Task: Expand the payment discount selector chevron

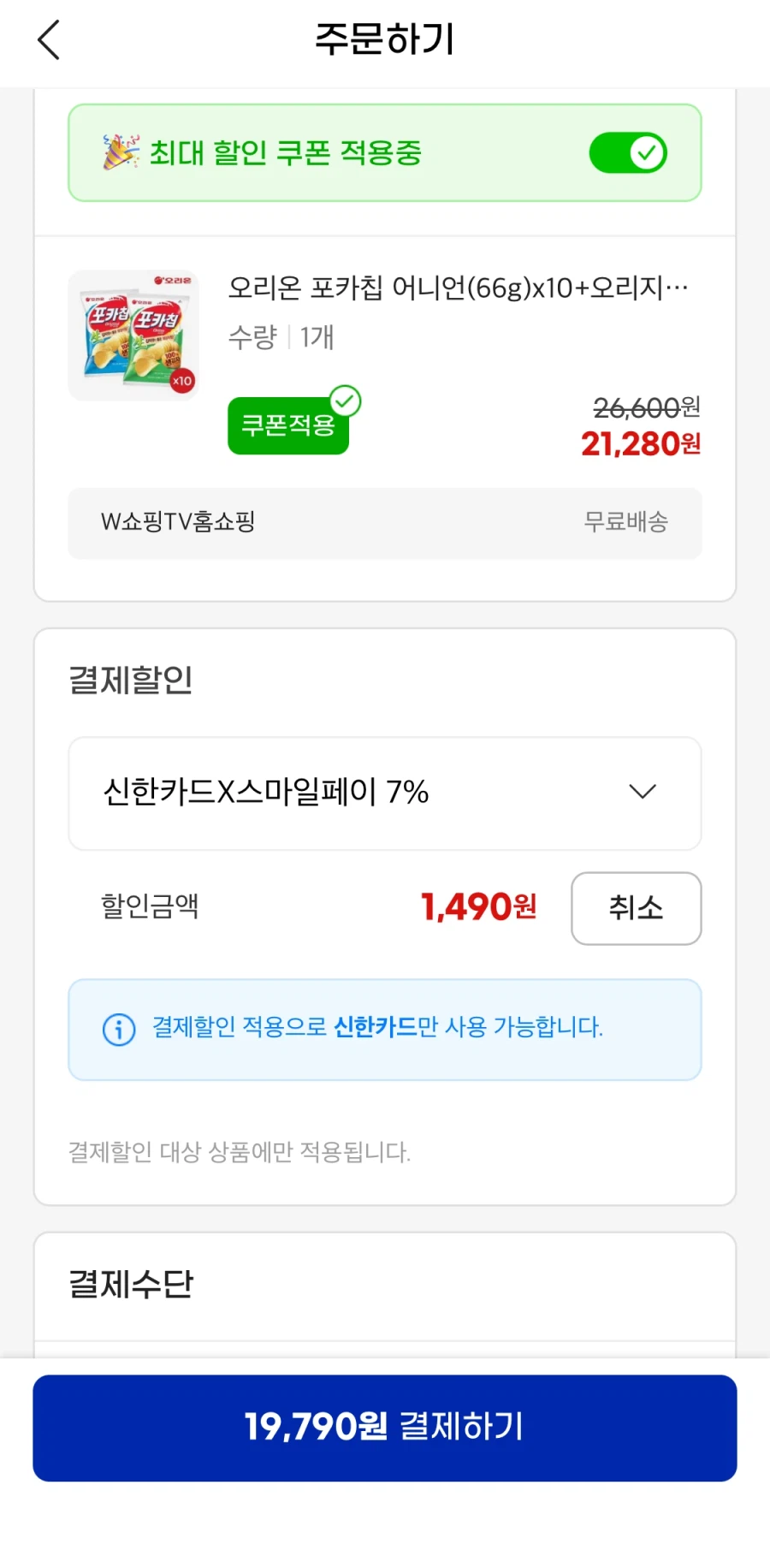Action: (x=643, y=793)
